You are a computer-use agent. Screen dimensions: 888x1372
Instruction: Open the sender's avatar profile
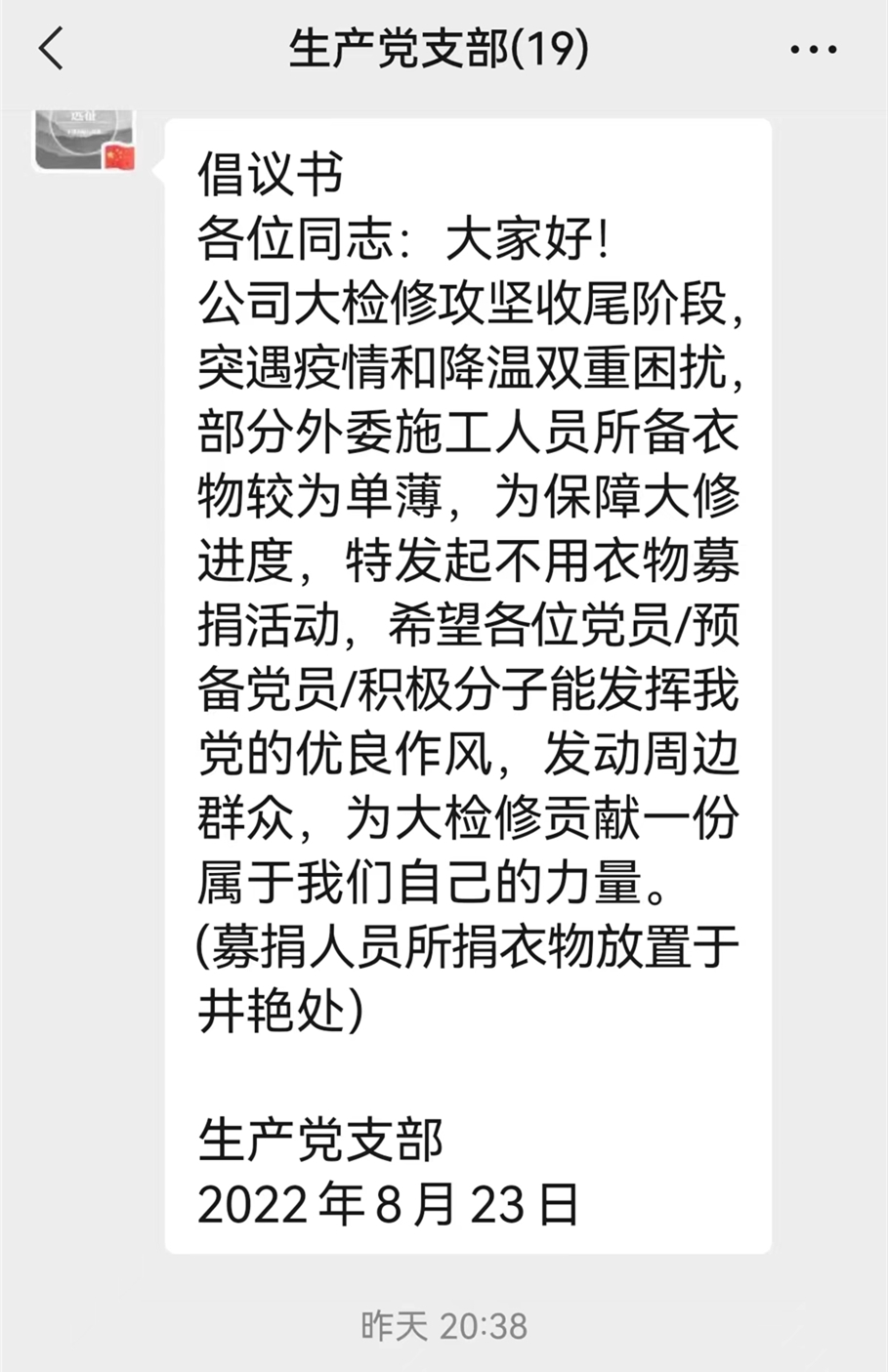pos(84,141)
